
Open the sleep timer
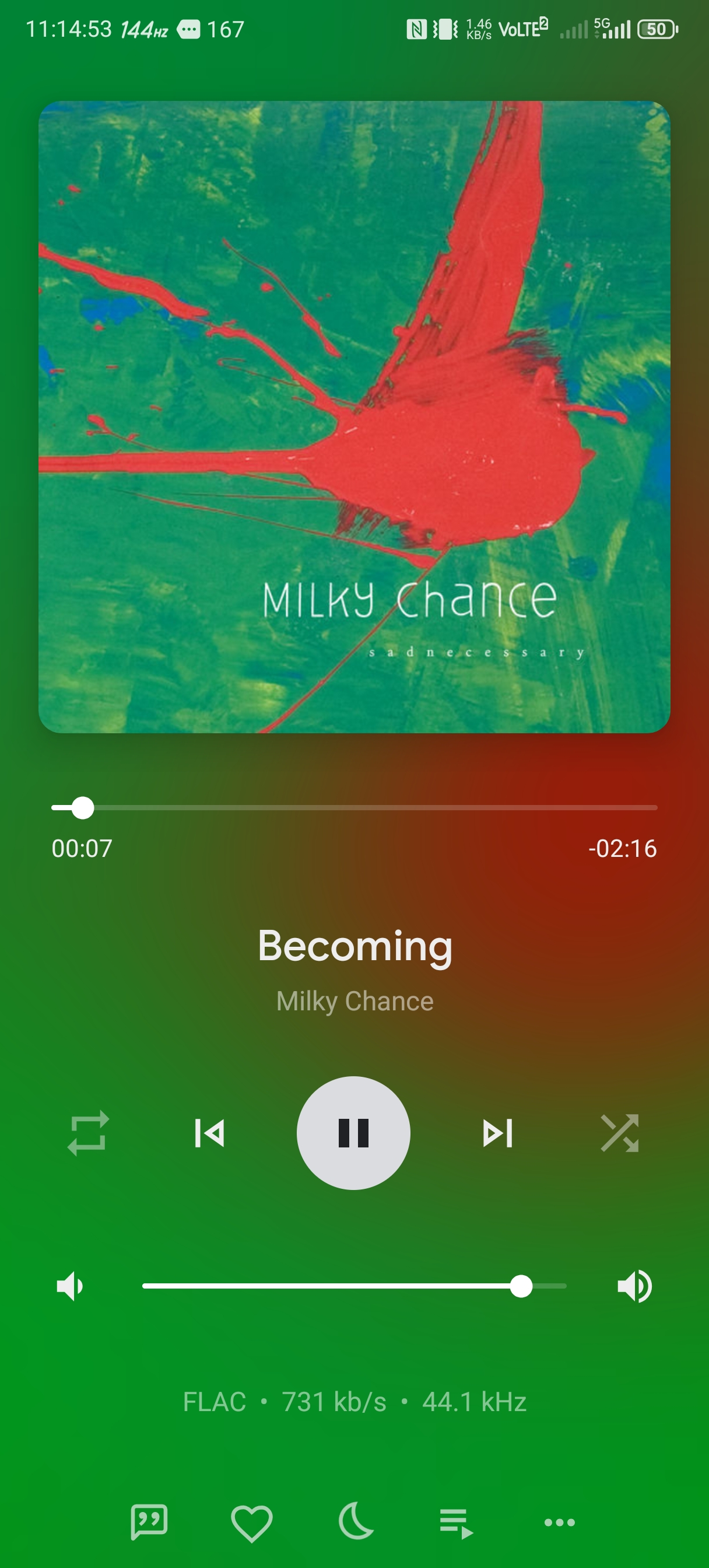[x=356, y=1522]
